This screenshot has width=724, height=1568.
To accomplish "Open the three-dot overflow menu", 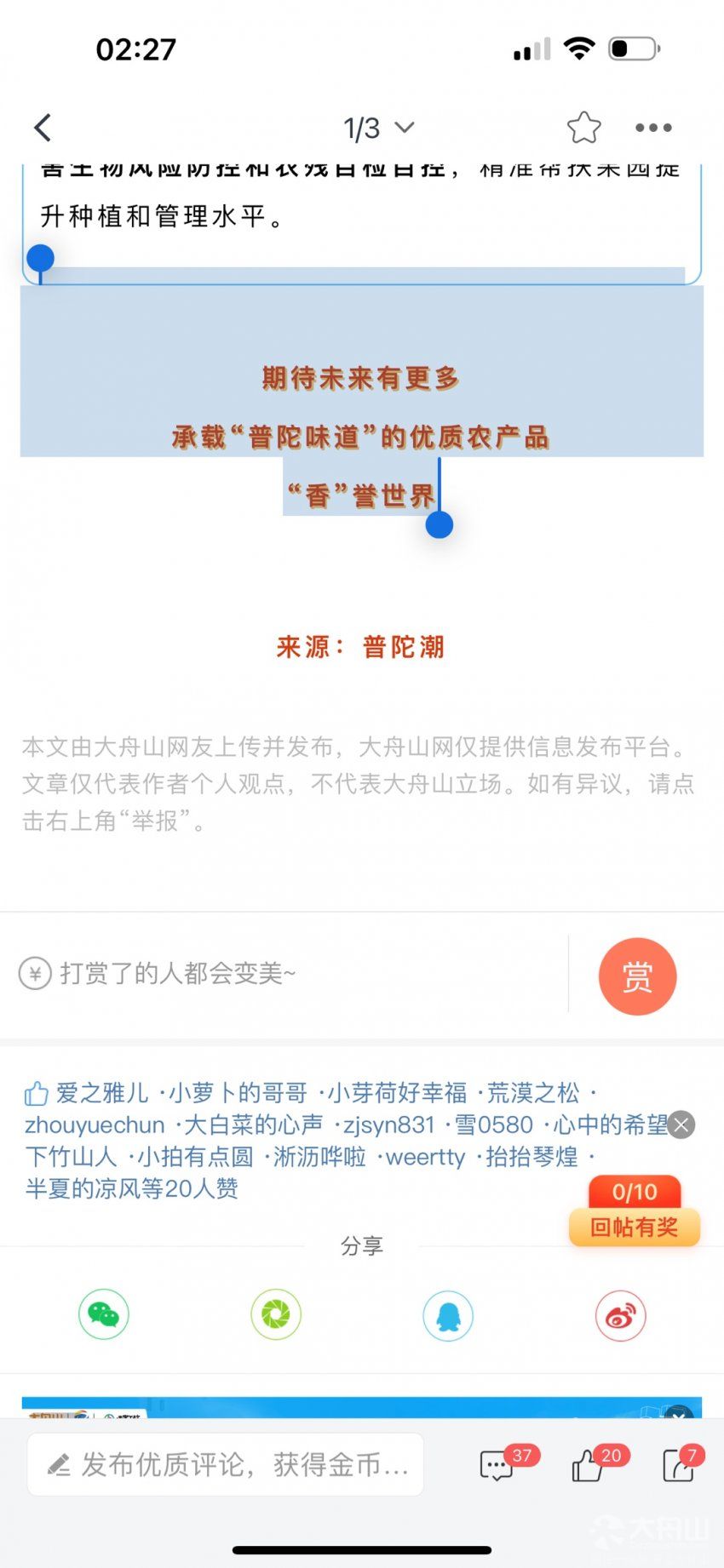I will click(653, 128).
